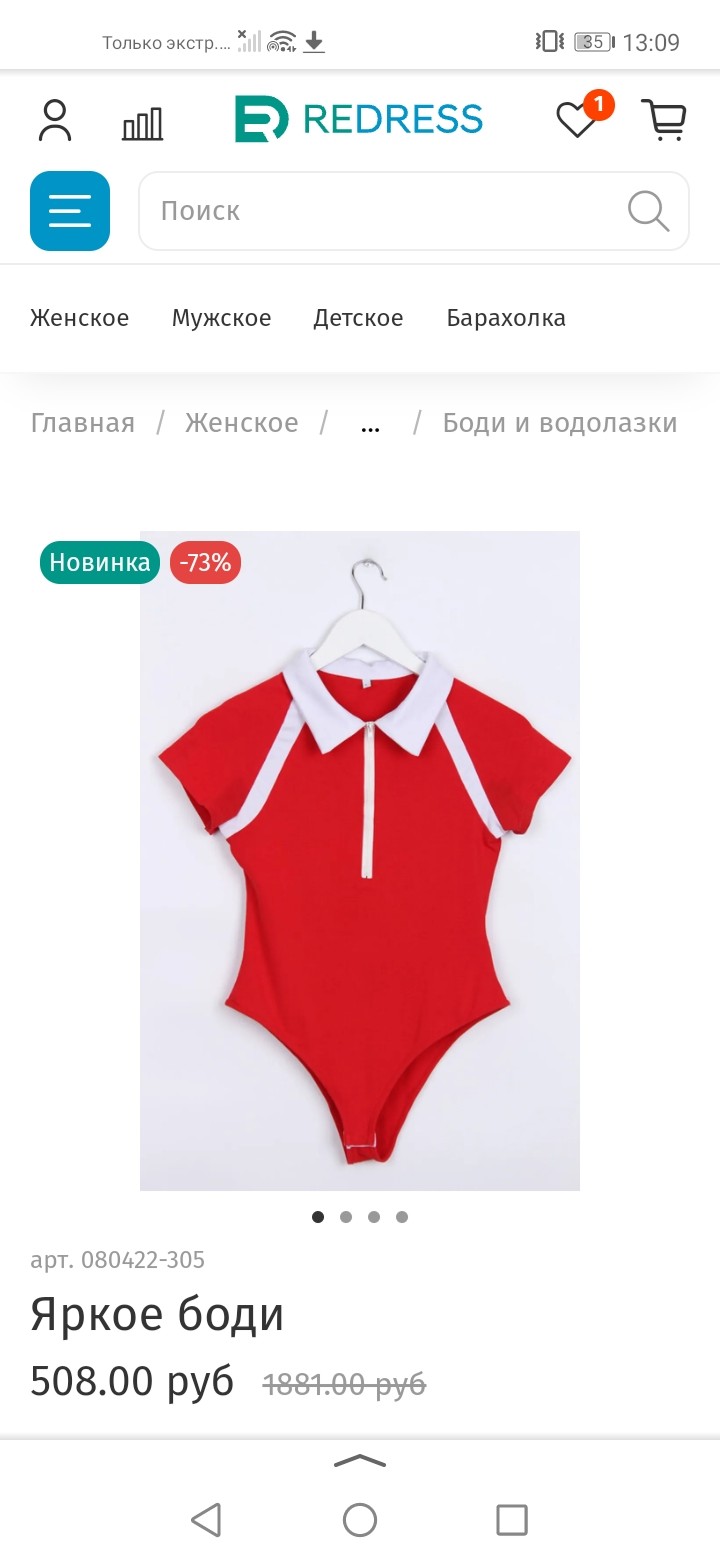The height and width of the screenshot is (1560, 720).
Task: Go to the REDRESS home logo
Action: click(x=359, y=119)
